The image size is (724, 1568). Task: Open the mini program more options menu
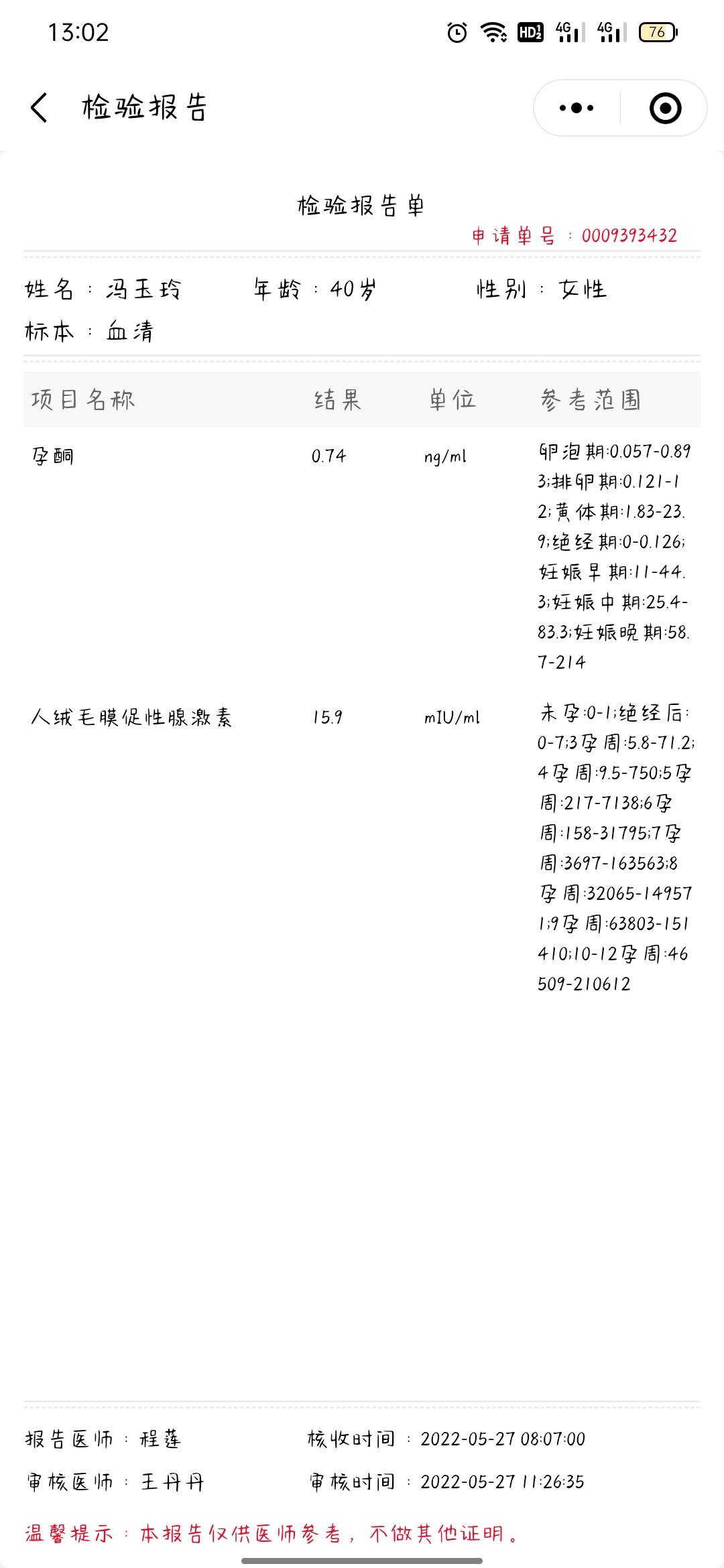pyautogui.click(x=577, y=108)
